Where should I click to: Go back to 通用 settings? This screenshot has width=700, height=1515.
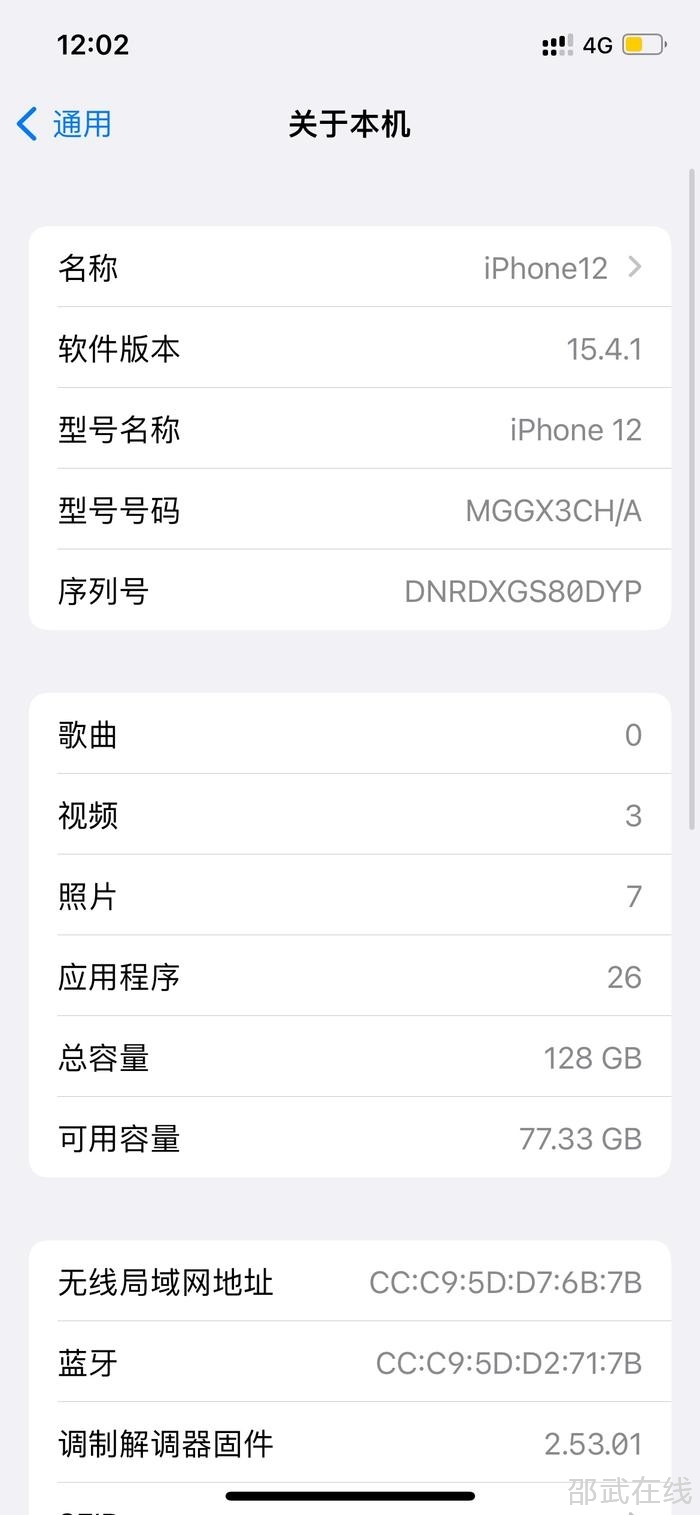(x=65, y=125)
